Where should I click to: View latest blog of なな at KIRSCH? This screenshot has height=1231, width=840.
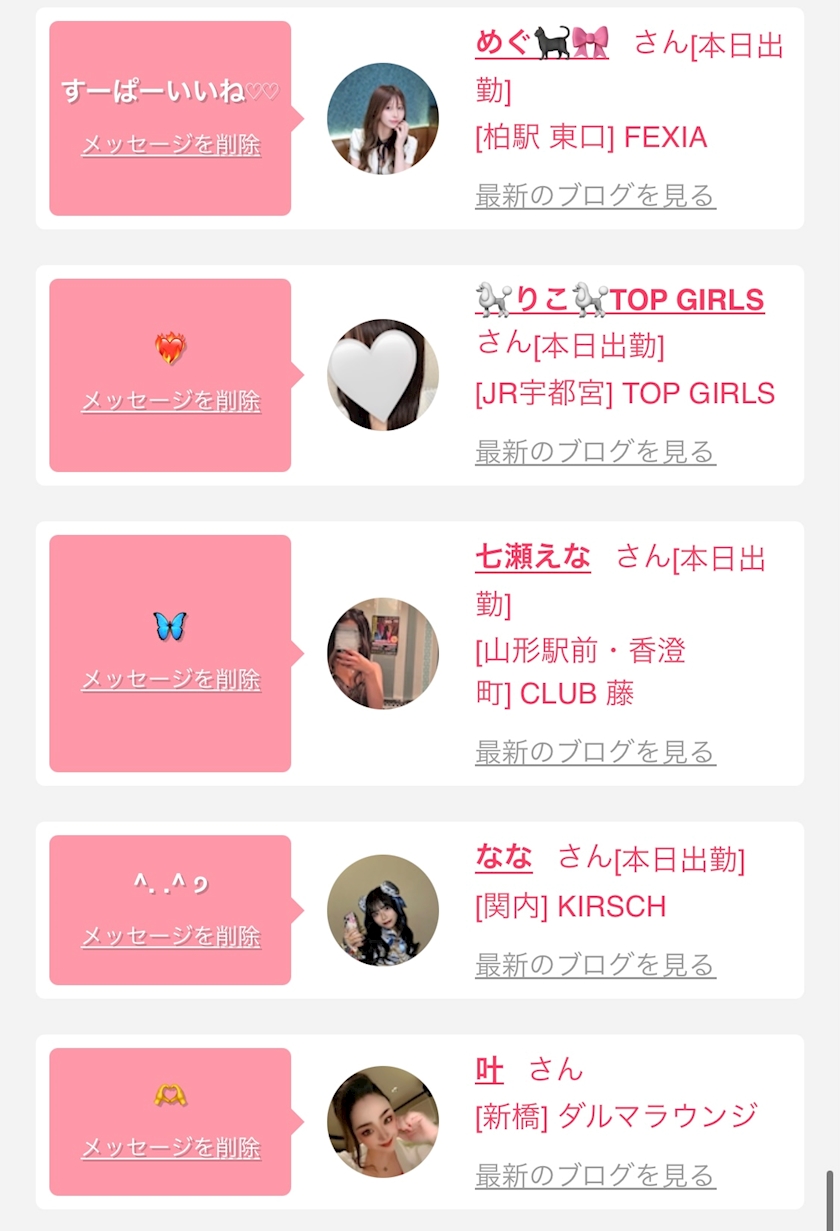pyautogui.click(x=595, y=965)
